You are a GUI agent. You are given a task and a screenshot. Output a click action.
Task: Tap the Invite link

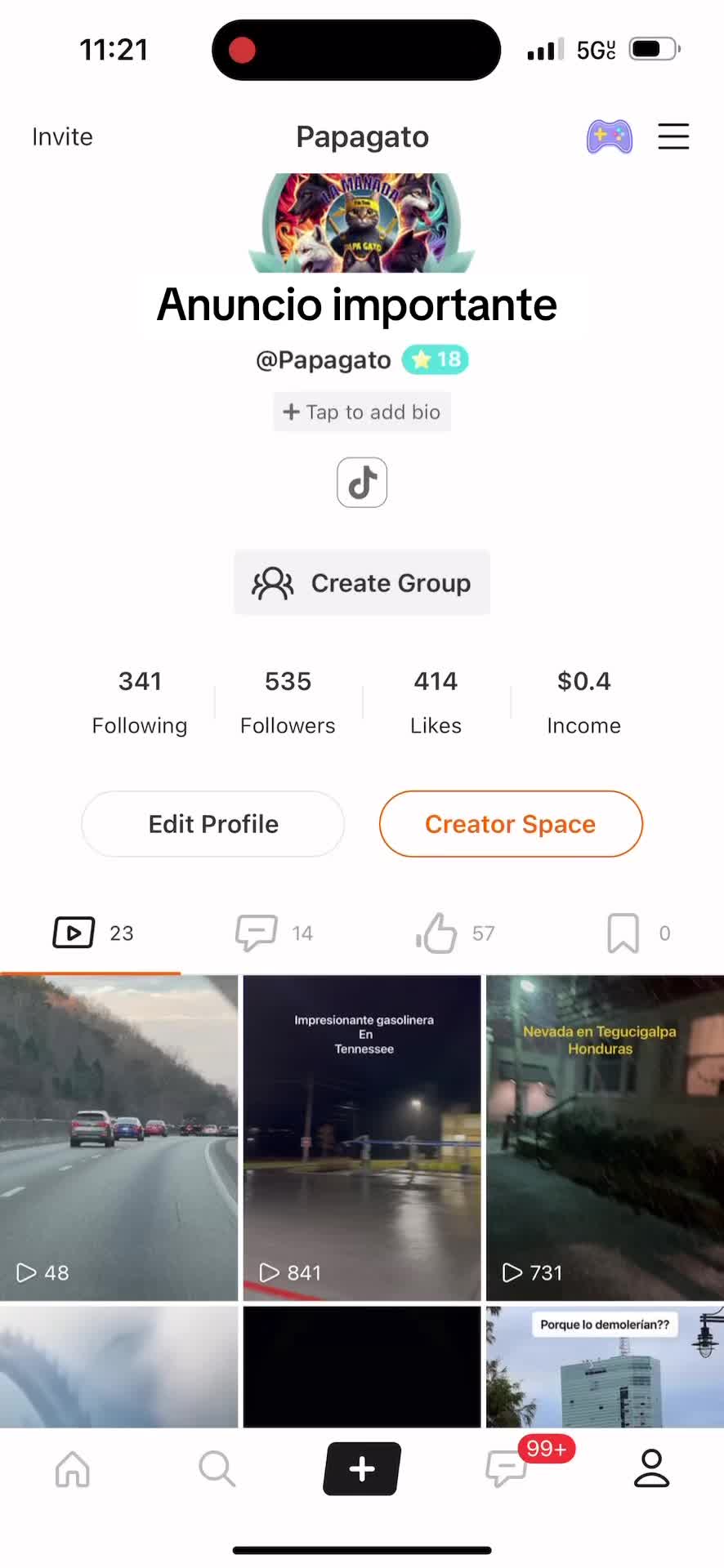pos(62,136)
